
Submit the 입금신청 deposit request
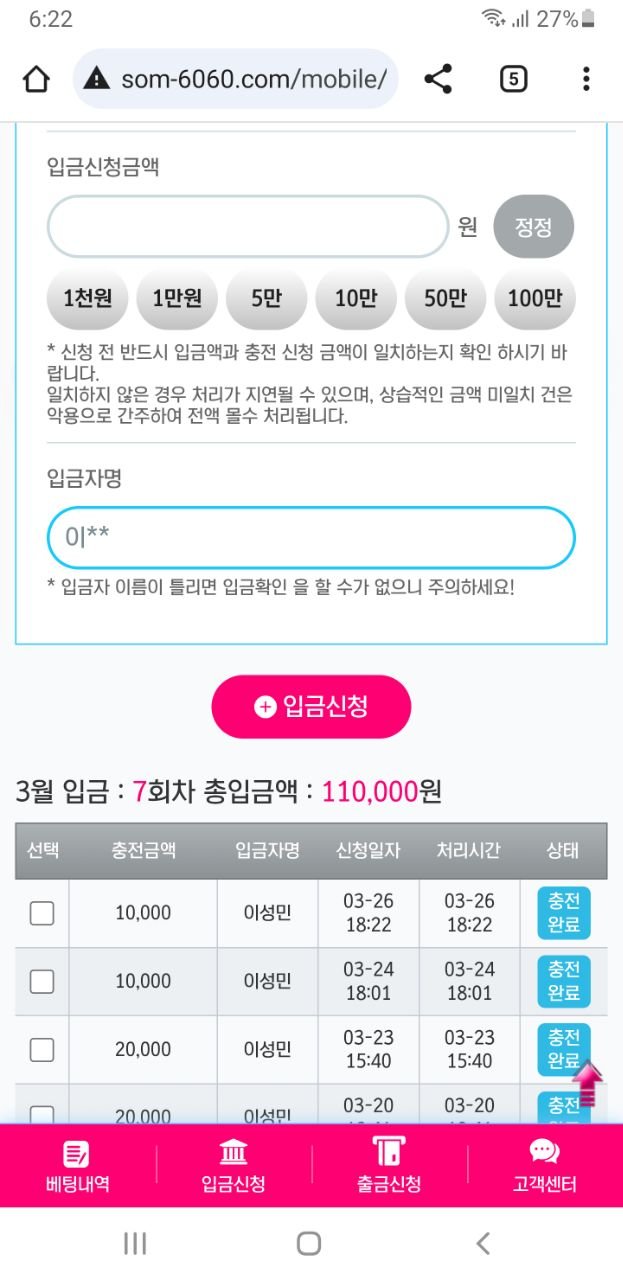tap(311, 707)
